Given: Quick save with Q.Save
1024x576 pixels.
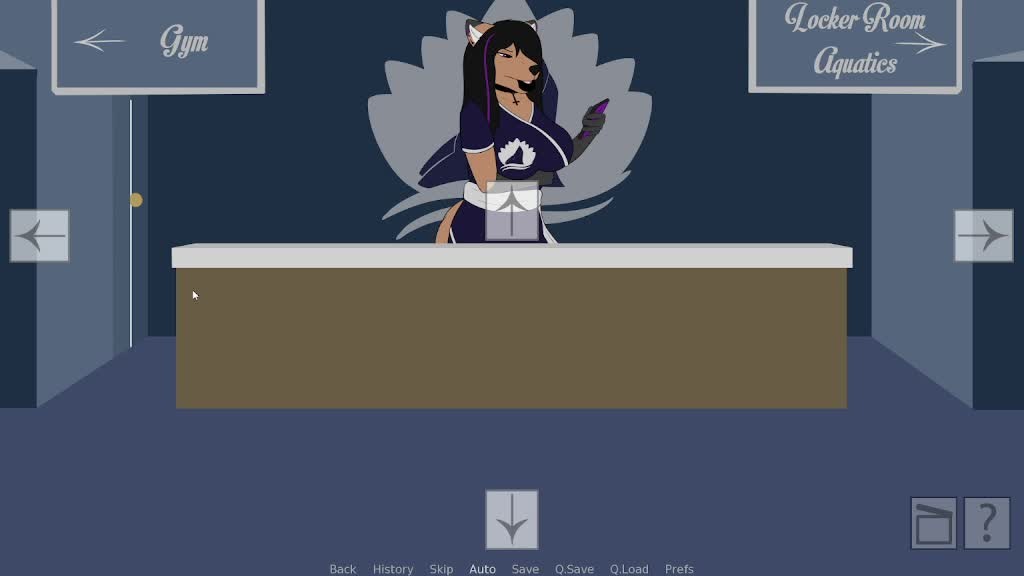Looking at the screenshot, I should [574, 568].
